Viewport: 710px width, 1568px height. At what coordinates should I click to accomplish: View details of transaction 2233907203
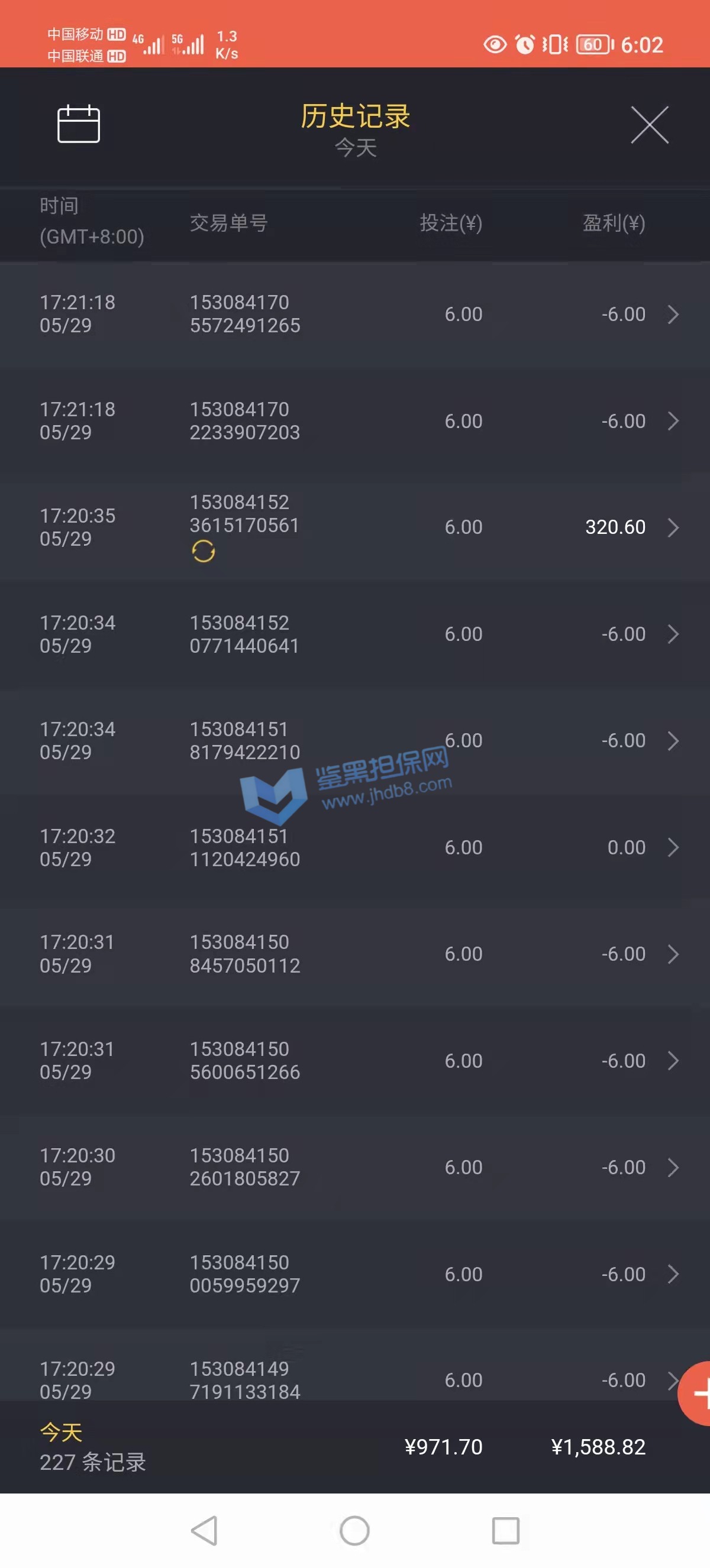point(355,420)
